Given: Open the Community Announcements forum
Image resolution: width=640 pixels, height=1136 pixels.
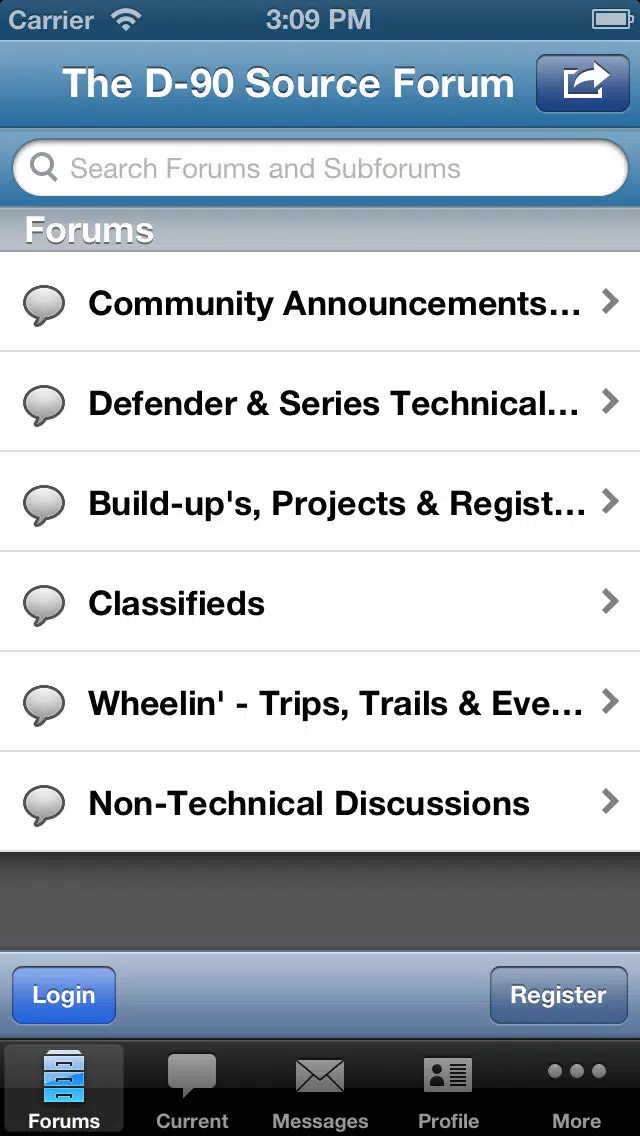Looking at the screenshot, I should tap(320, 302).
